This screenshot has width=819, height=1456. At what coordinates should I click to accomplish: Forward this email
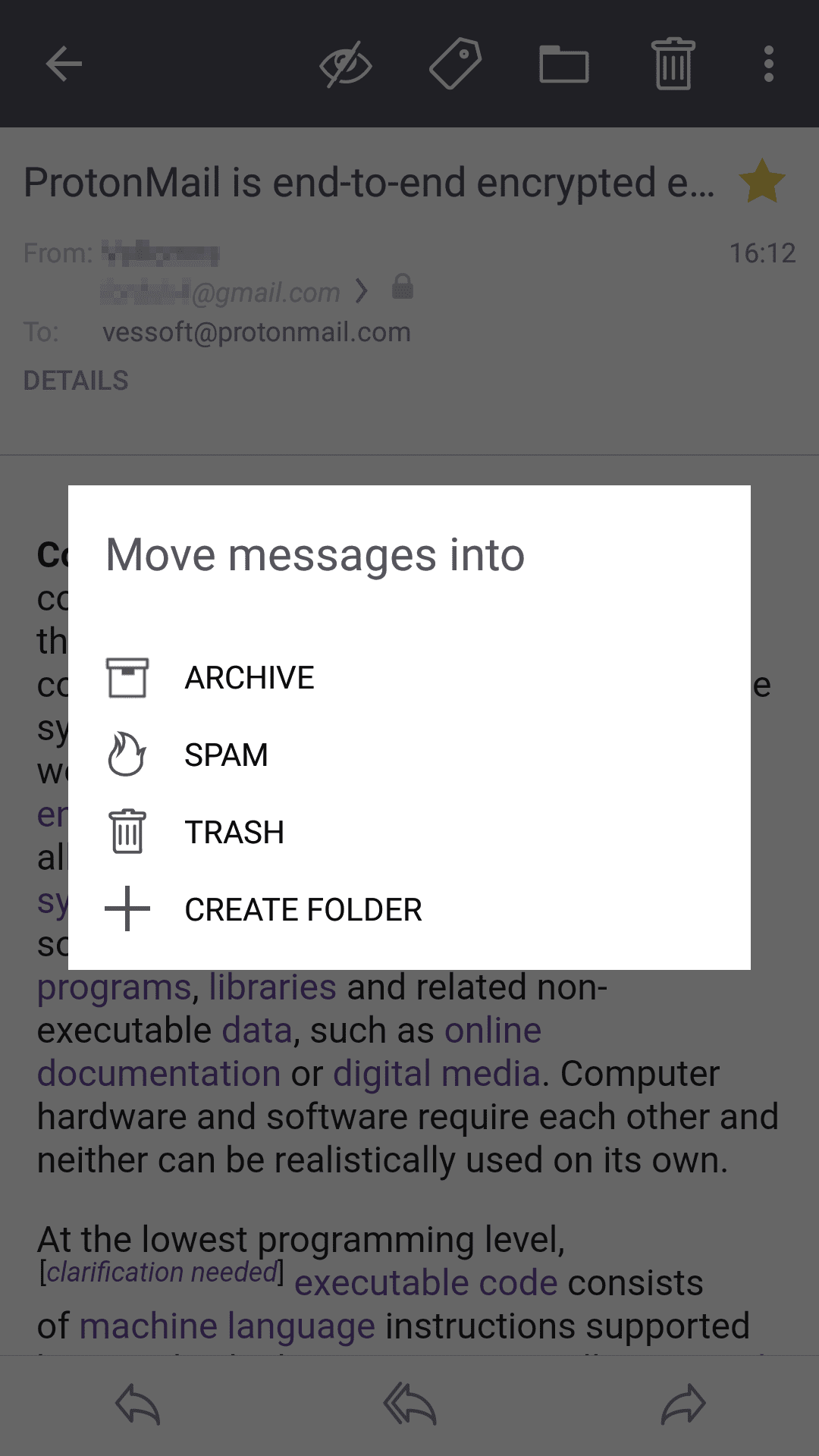[683, 1404]
